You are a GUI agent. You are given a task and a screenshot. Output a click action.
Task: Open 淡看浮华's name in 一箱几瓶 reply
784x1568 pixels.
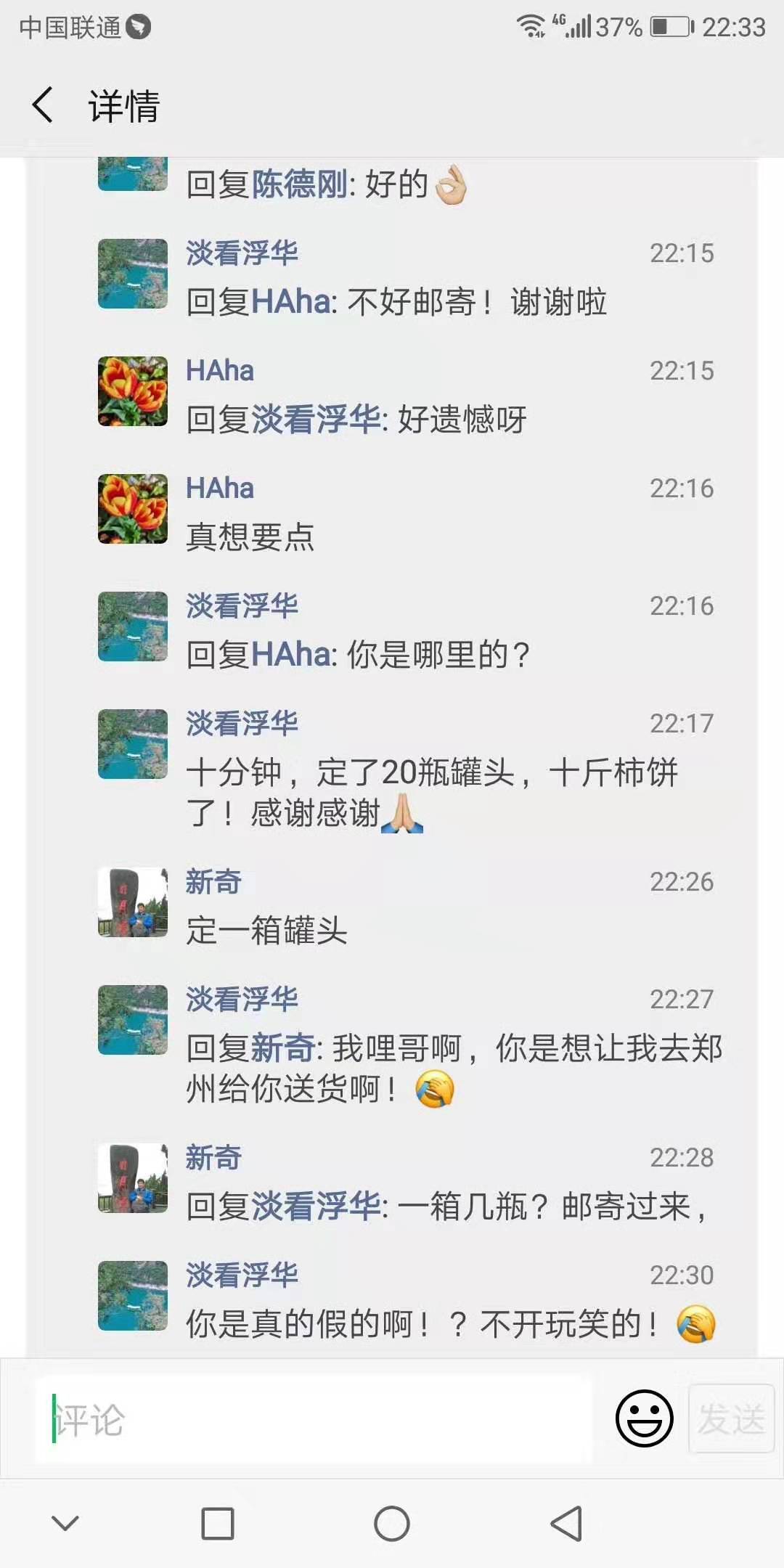click(x=316, y=1206)
